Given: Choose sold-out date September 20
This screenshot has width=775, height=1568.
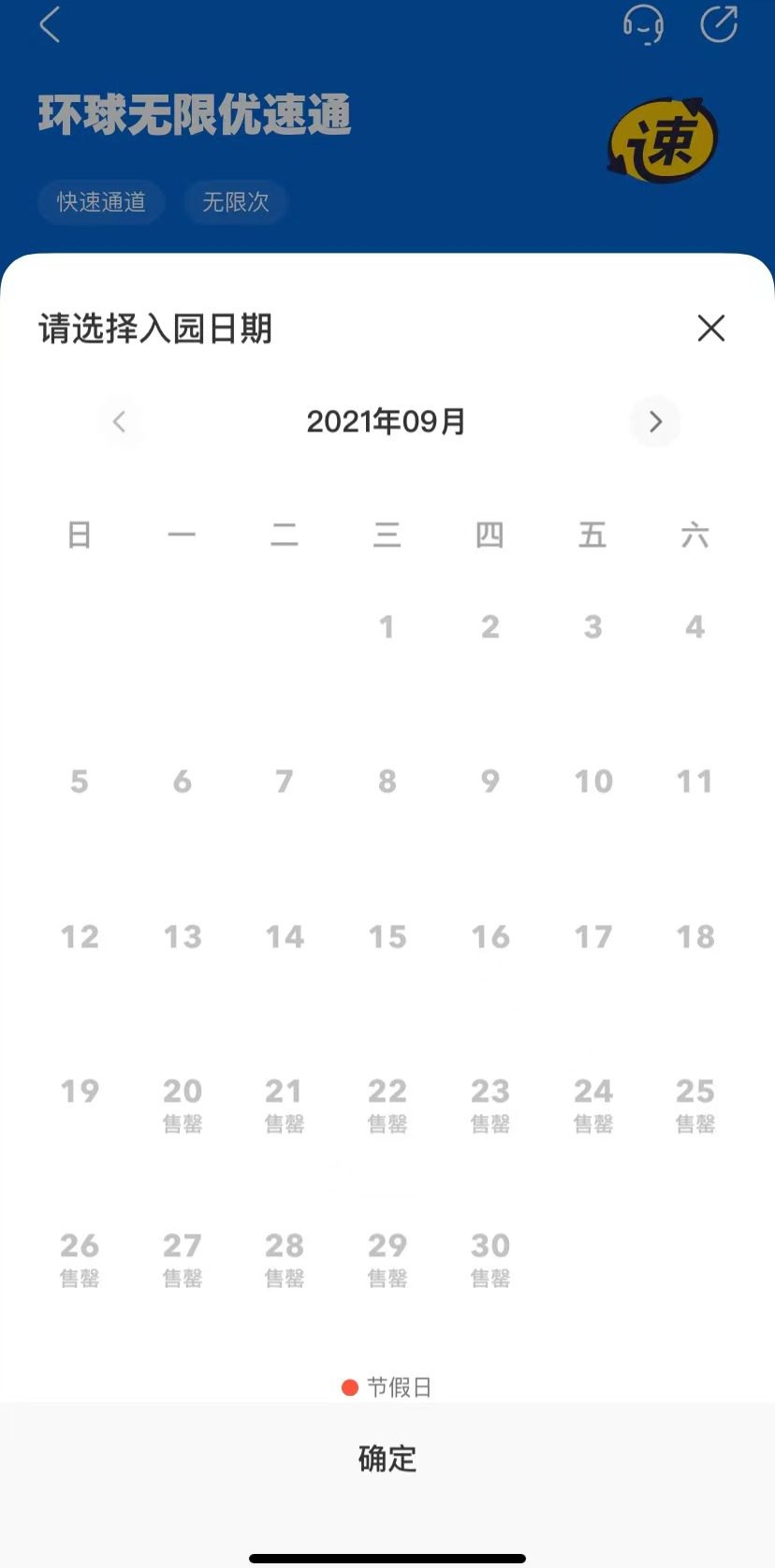Looking at the screenshot, I should coord(183,1103).
